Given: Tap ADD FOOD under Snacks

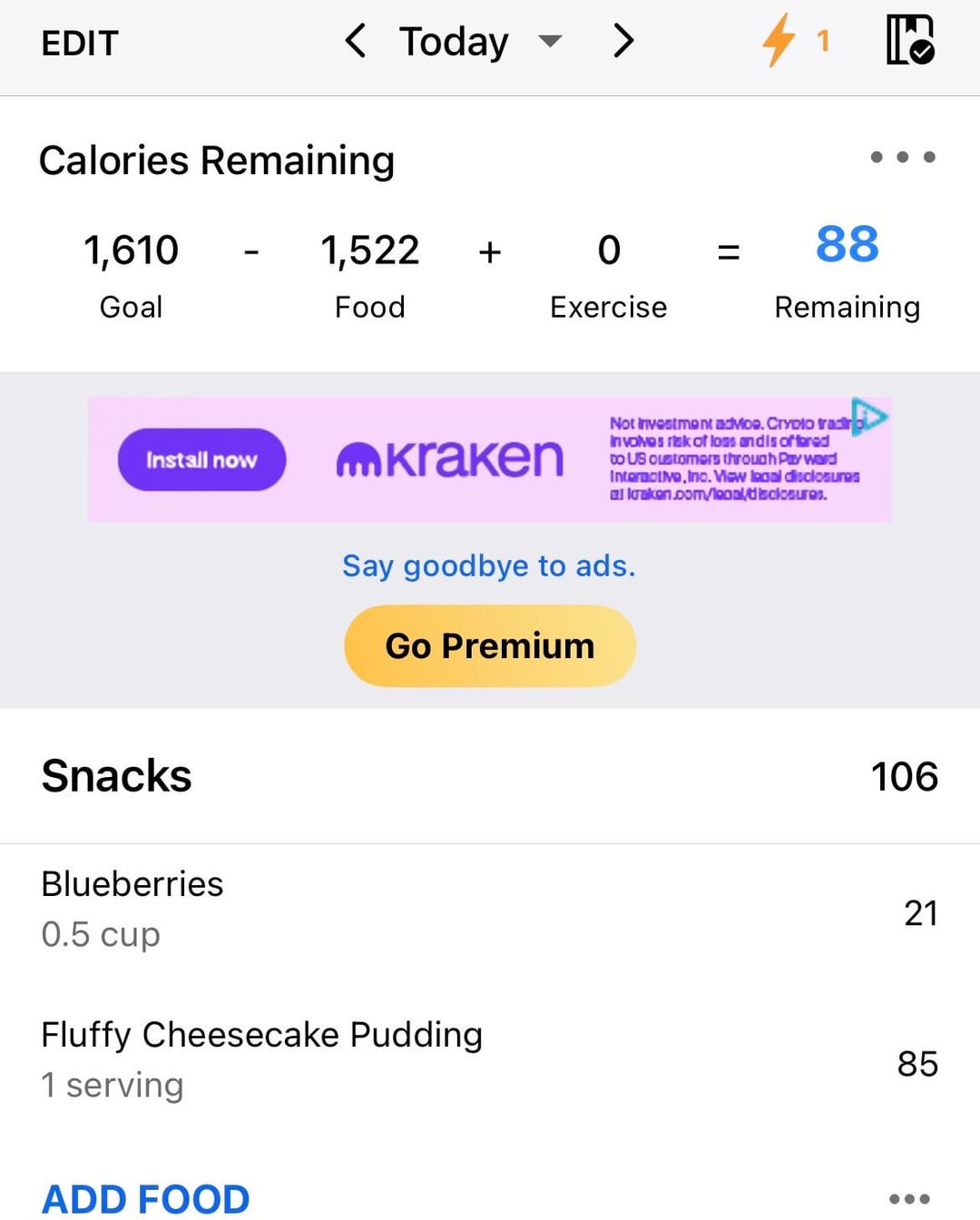Looking at the screenshot, I should 146,1198.
